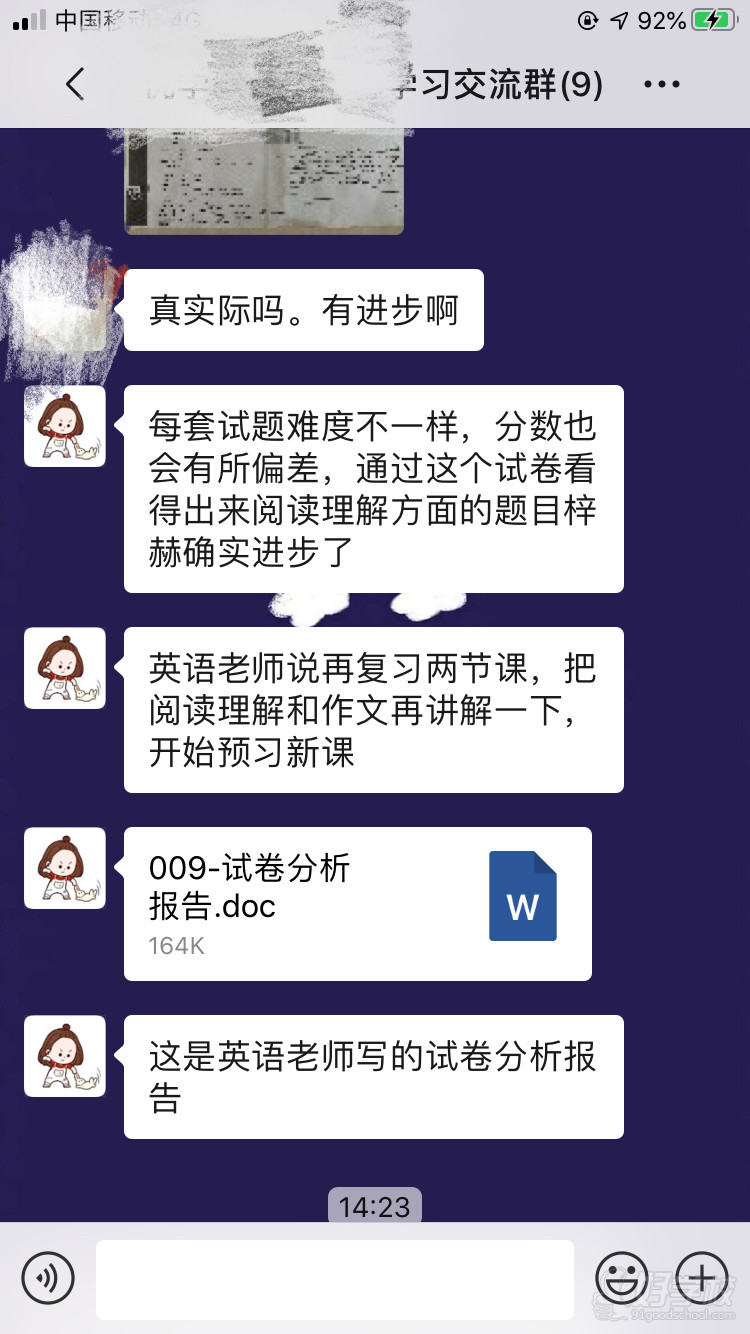Viewport: 750px width, 1334px height.
Task: Tap the avatar beside the 英语老师说 message
Action: (x=64, y=668)
